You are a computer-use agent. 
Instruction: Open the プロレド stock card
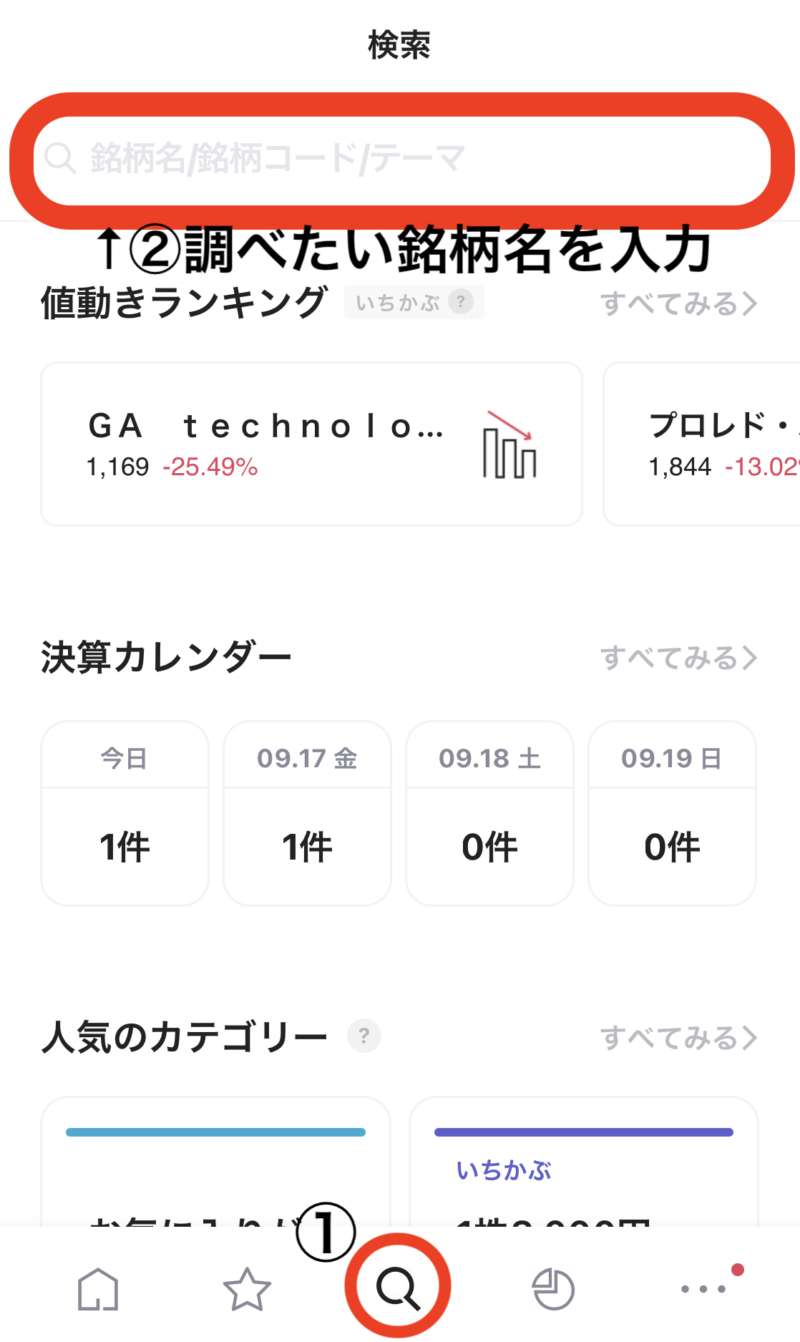click(x=701, y=444)
